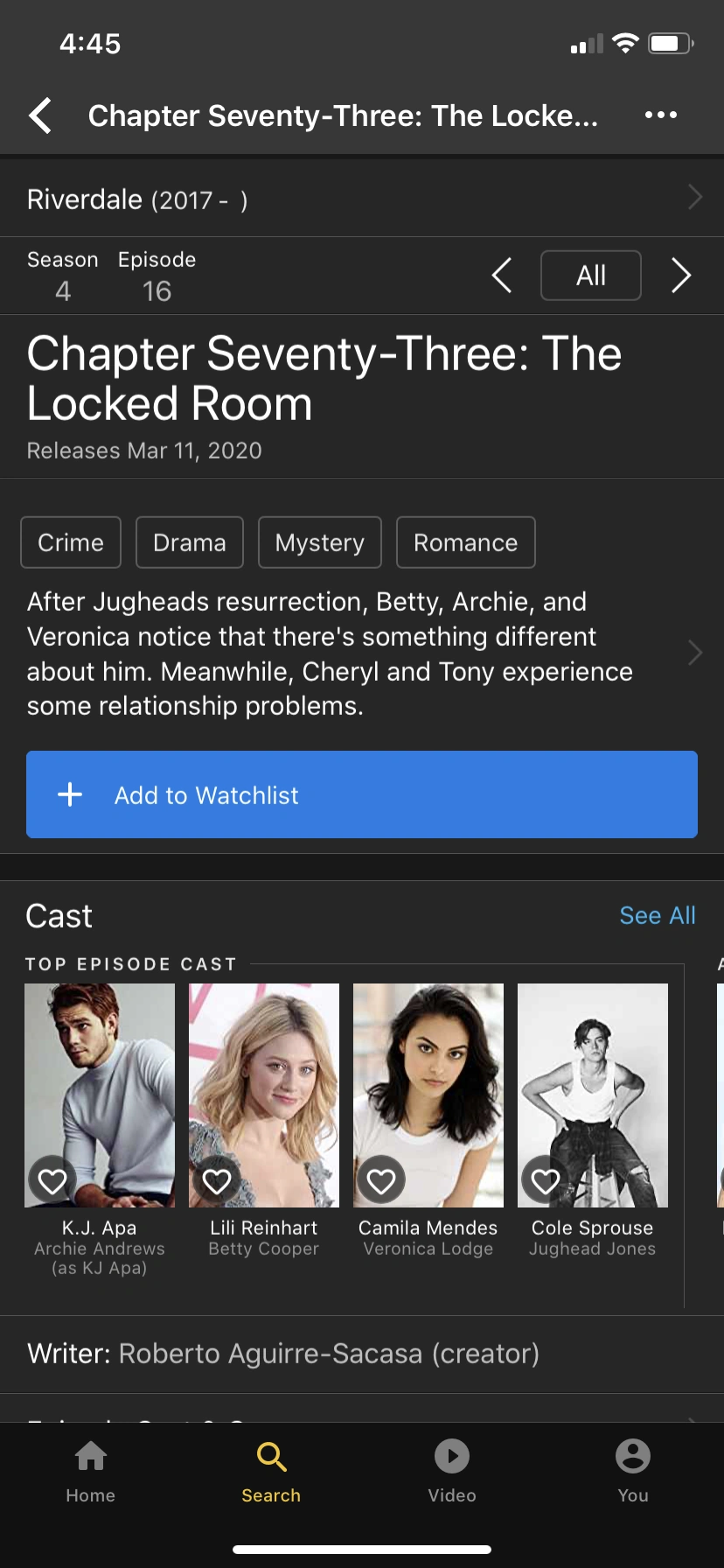The height and width of the screenshot is (1568, 724).
Task: Open the three-dot overflow menu
Action: tap(660, 115)
